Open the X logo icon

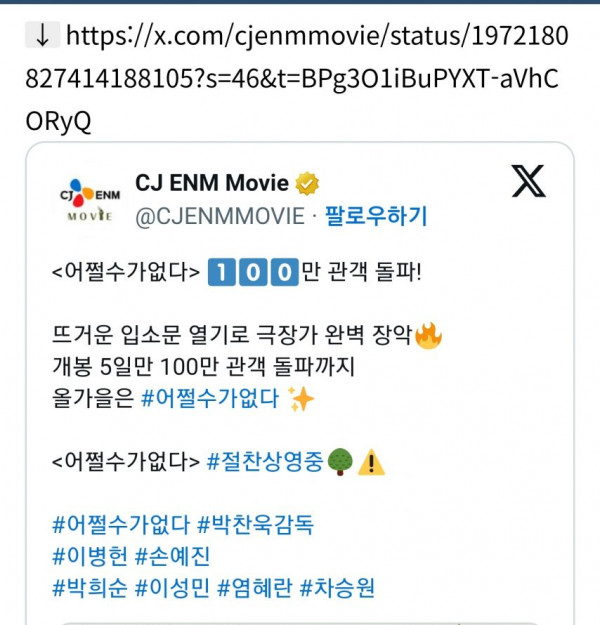click(x=528, y=181)
